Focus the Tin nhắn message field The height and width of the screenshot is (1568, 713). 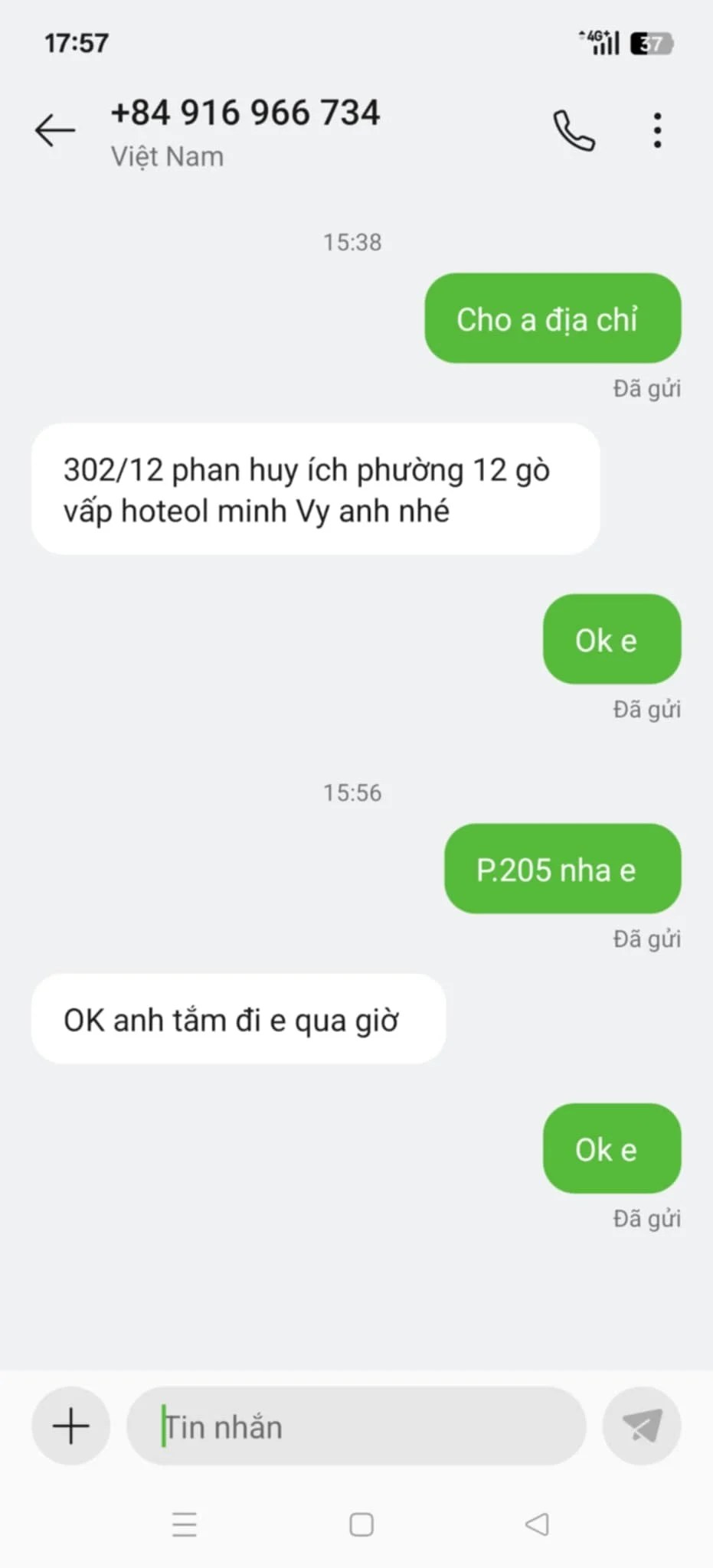[x=356, y=1426]
